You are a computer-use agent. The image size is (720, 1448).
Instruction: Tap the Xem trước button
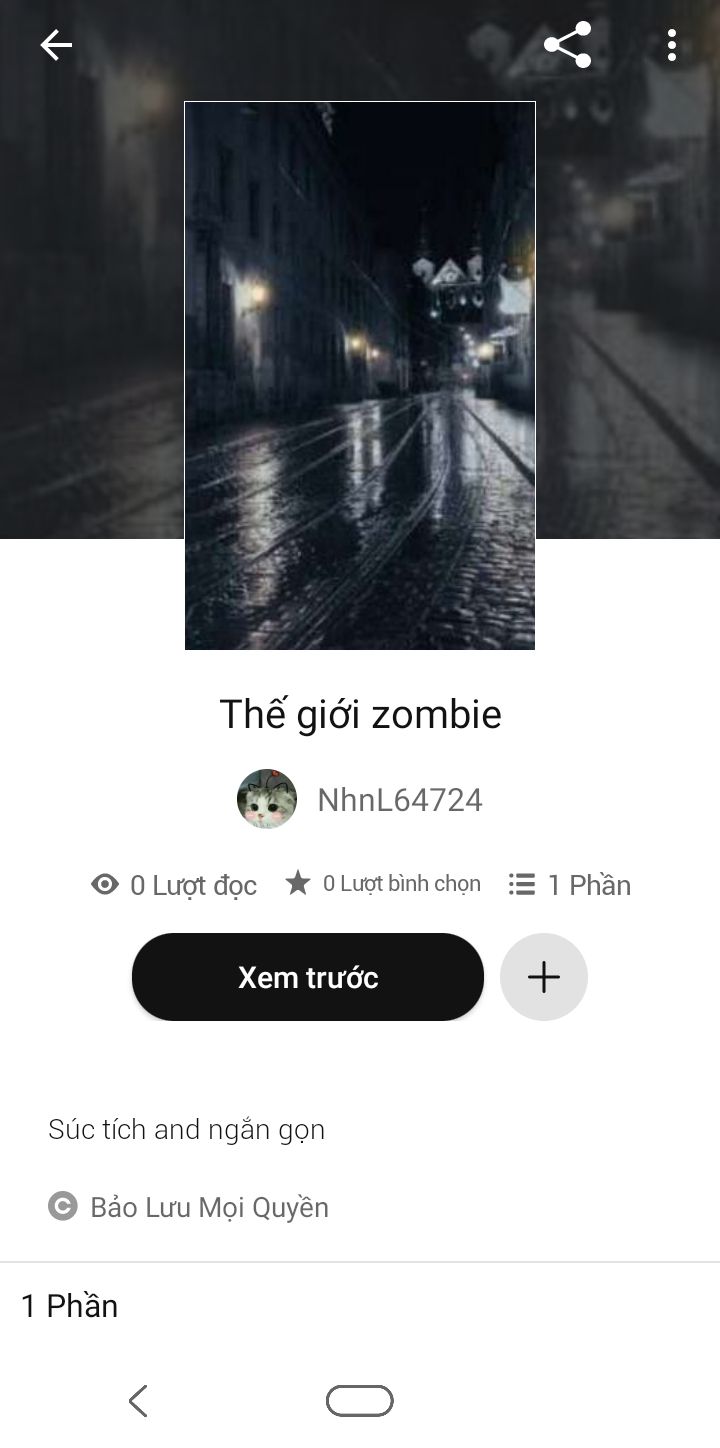(x=308, y=977)
